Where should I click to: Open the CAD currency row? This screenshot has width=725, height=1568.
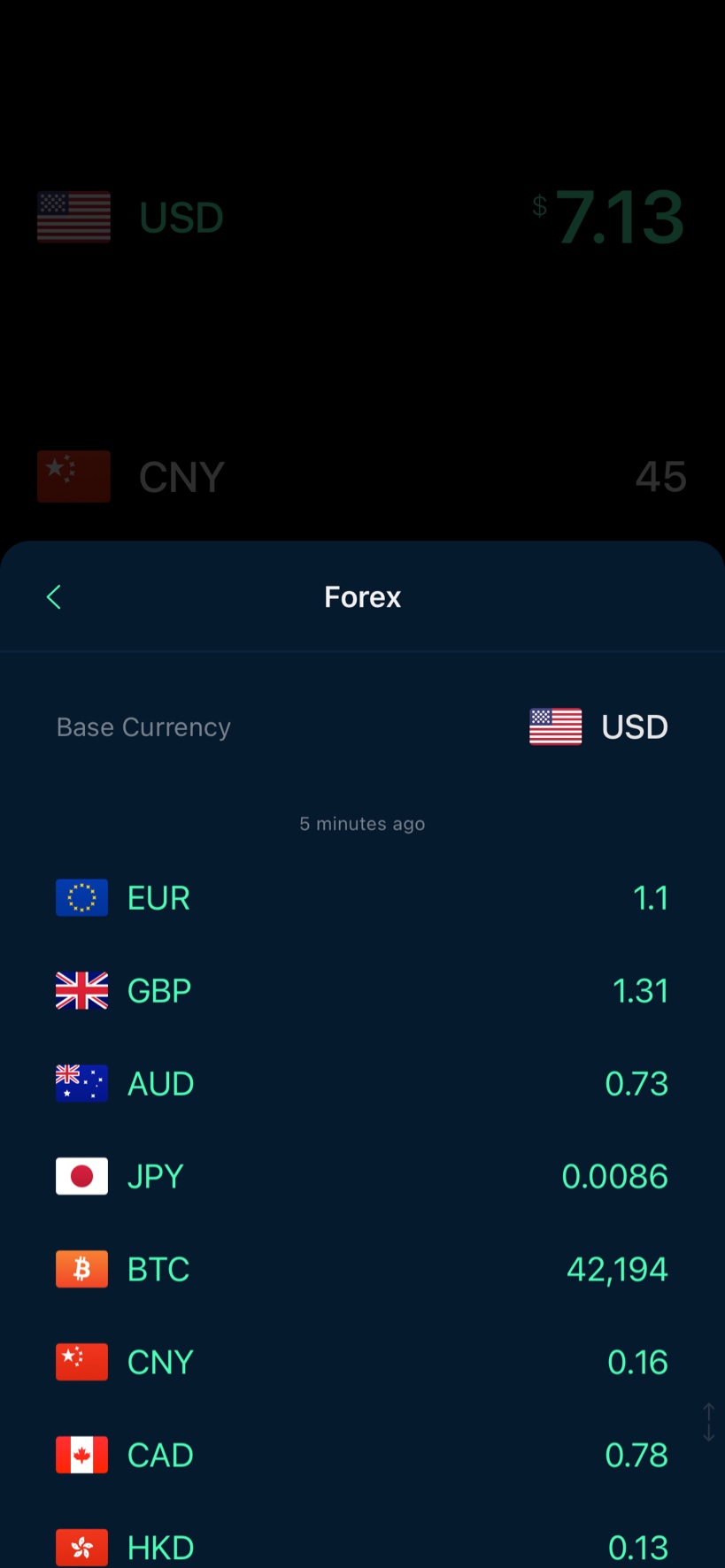point(362,1456)
